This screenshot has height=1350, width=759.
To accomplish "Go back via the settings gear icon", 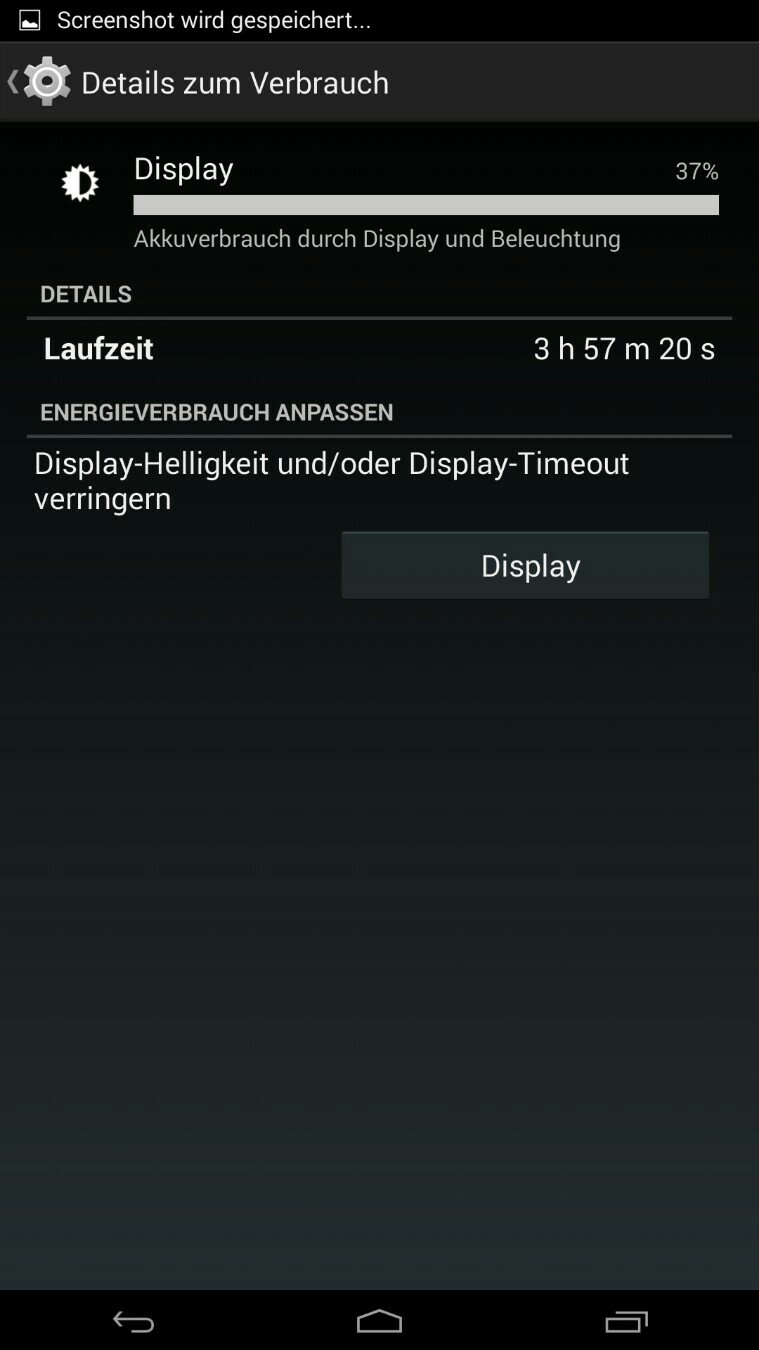I will [42, 82].
